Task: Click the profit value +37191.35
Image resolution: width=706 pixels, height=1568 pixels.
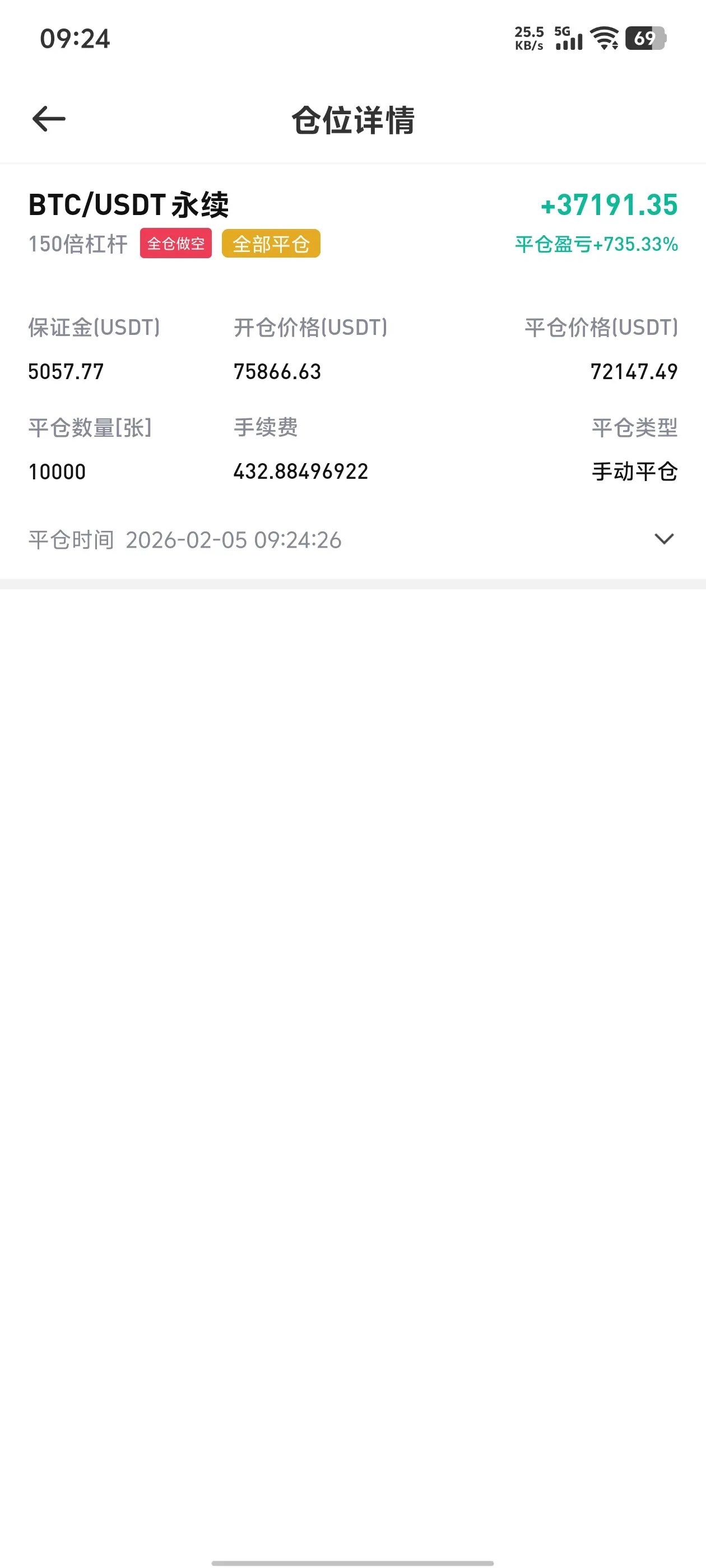Action: click(609, 205)
